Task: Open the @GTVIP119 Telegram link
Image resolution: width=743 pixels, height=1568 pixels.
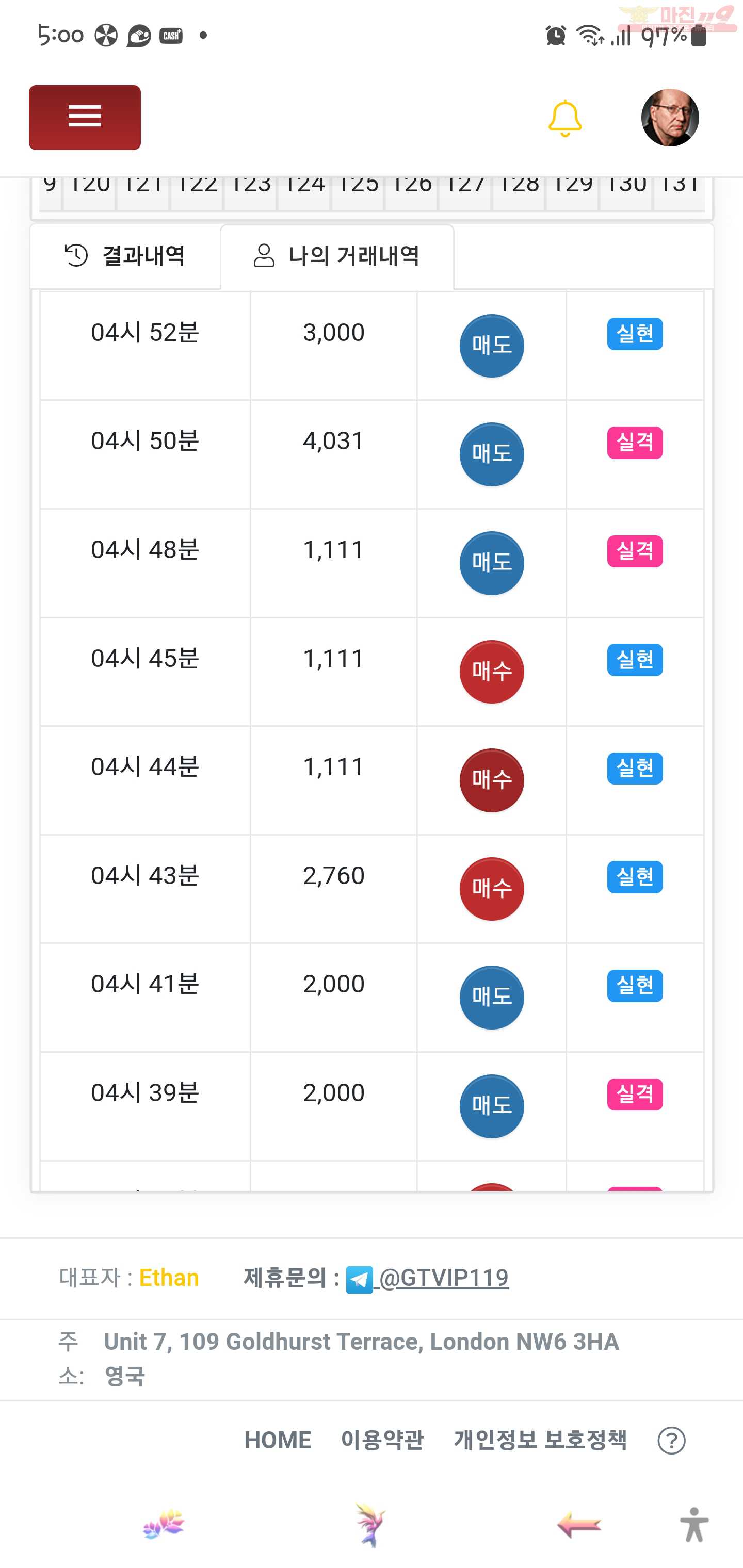Action: [x=428, y=1278]
